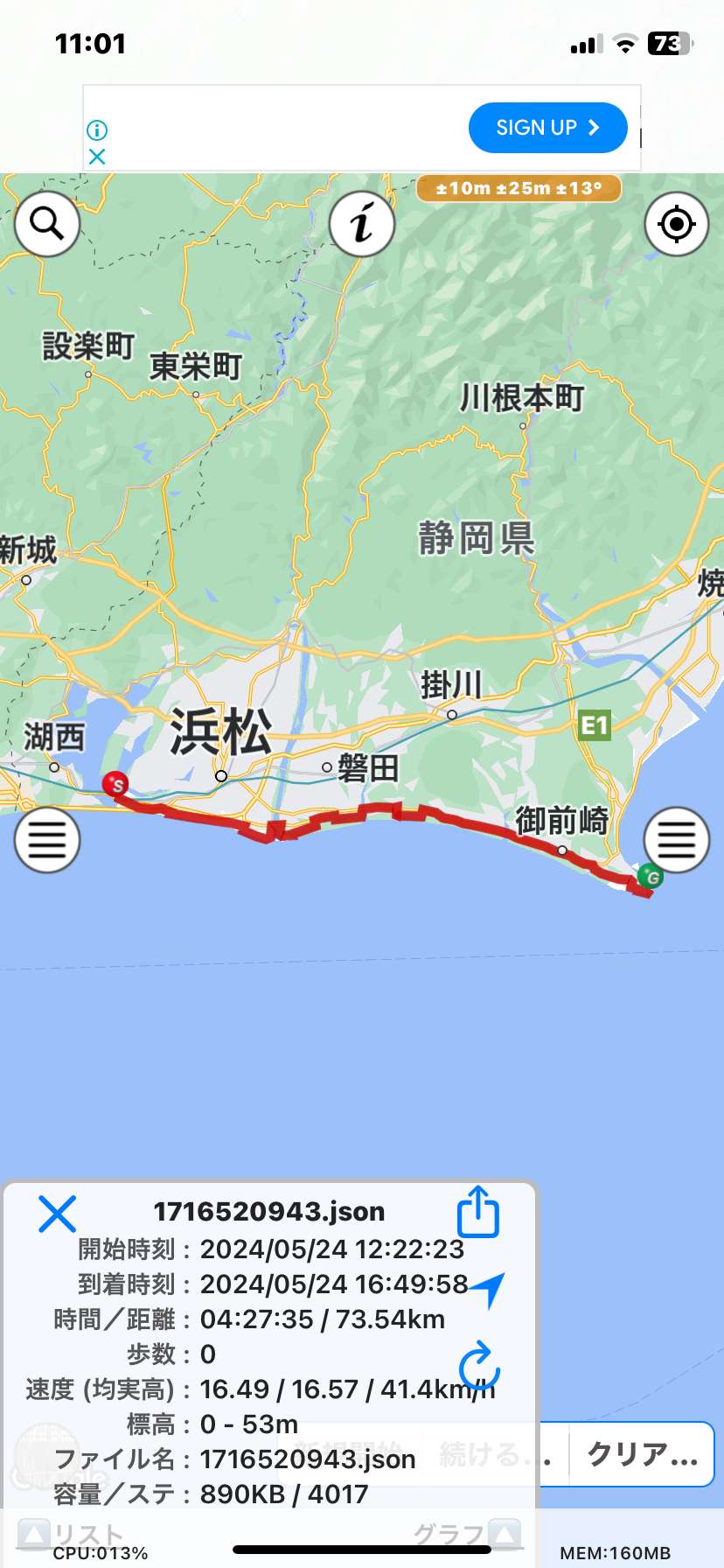Center map on current location

coord(677,224)
